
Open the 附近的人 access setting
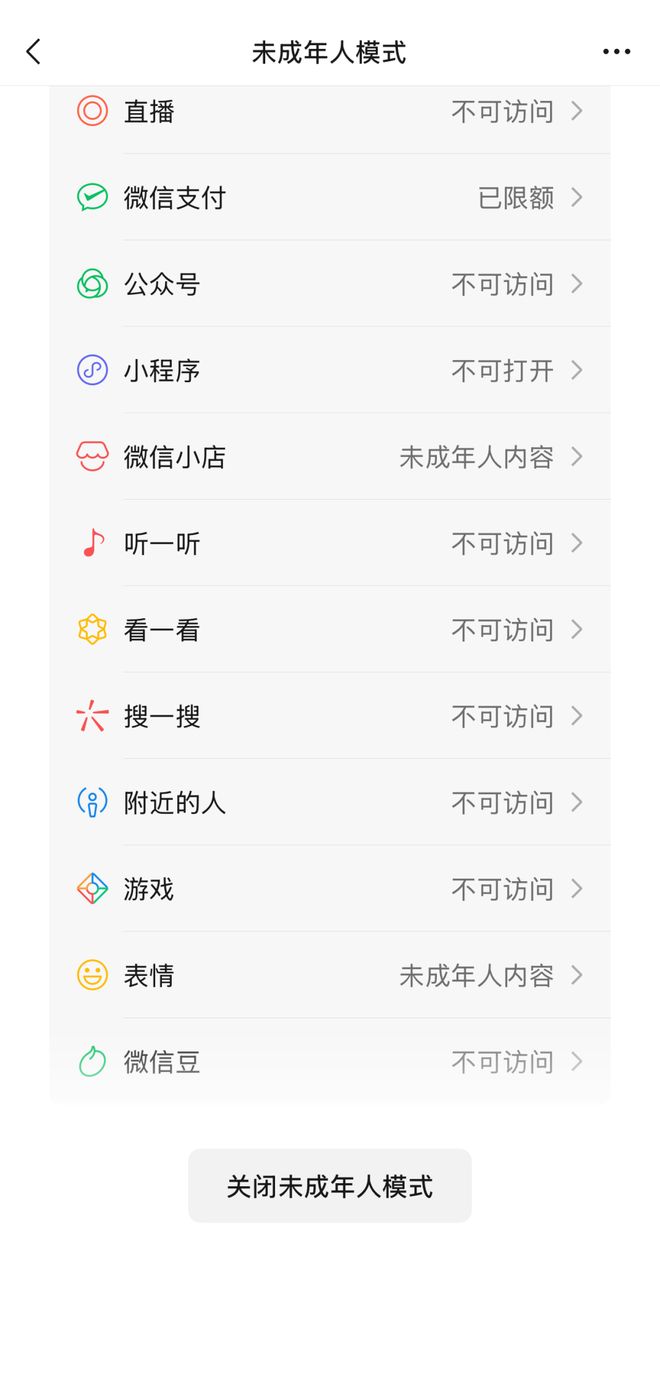[330, 802]
